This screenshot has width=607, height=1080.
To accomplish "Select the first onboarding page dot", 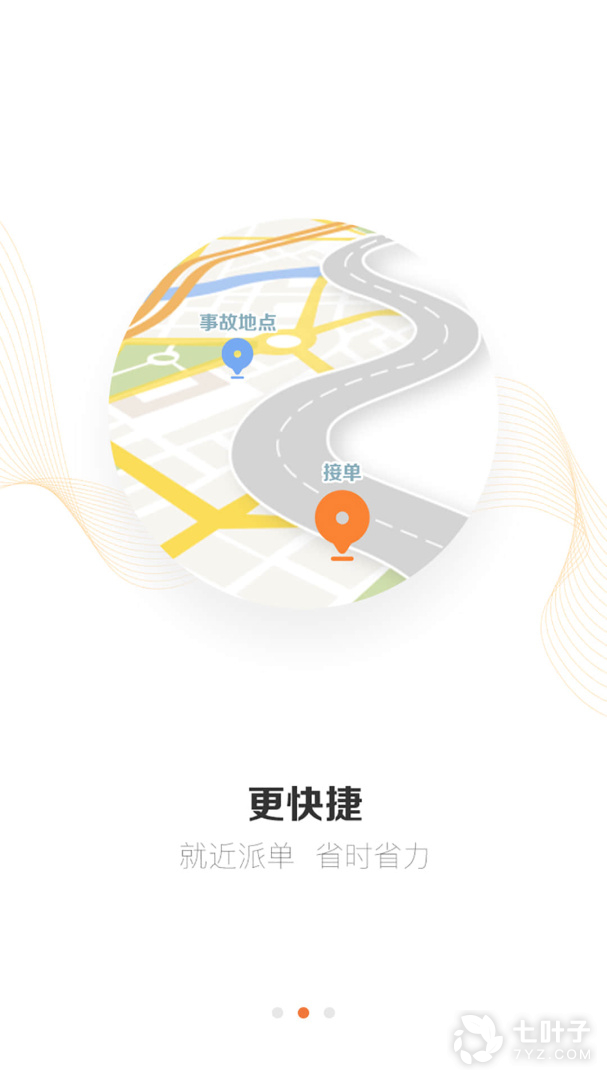I will 278,1012.
